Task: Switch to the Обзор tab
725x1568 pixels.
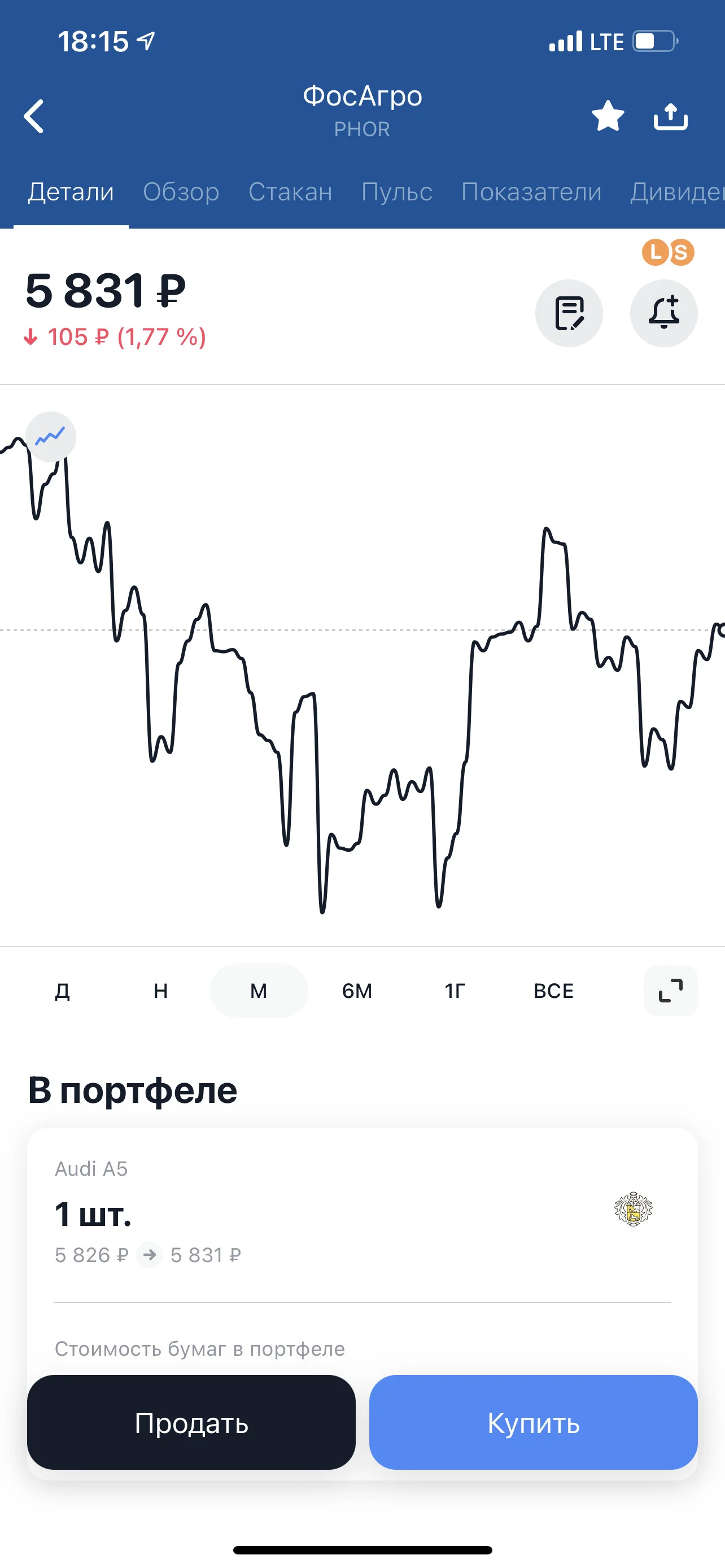Action: pos(181,192)
